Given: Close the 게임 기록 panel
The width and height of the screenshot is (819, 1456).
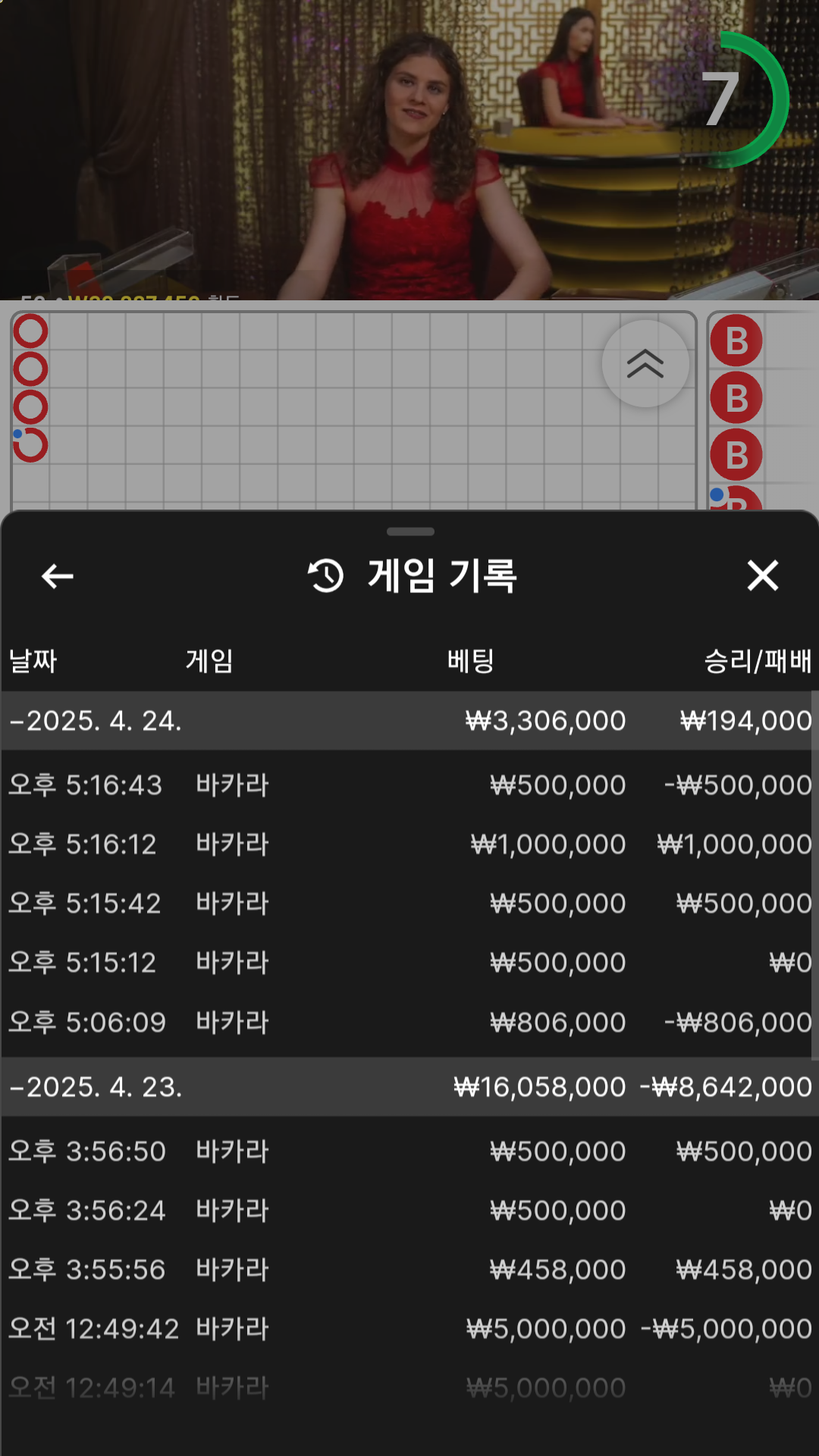Looking at the screenshot, I should [x=762, y=576].
